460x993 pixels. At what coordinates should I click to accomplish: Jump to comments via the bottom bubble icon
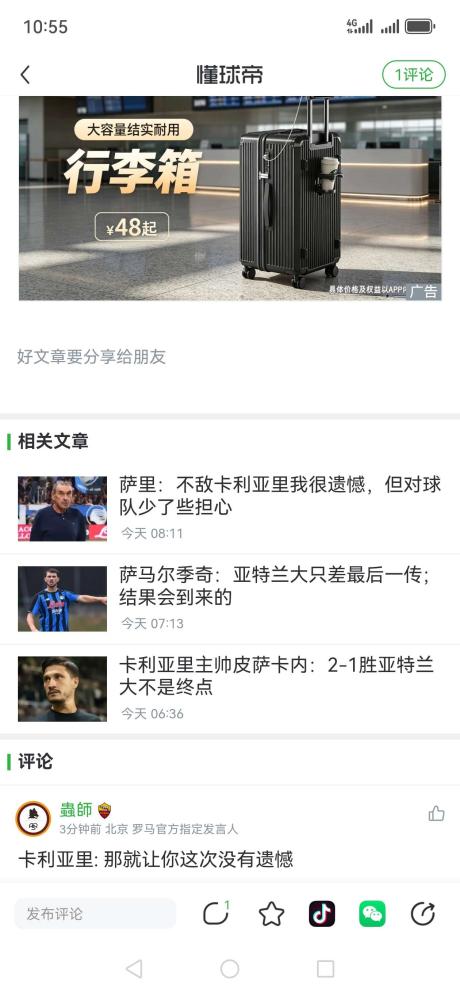tap(216, 914)
